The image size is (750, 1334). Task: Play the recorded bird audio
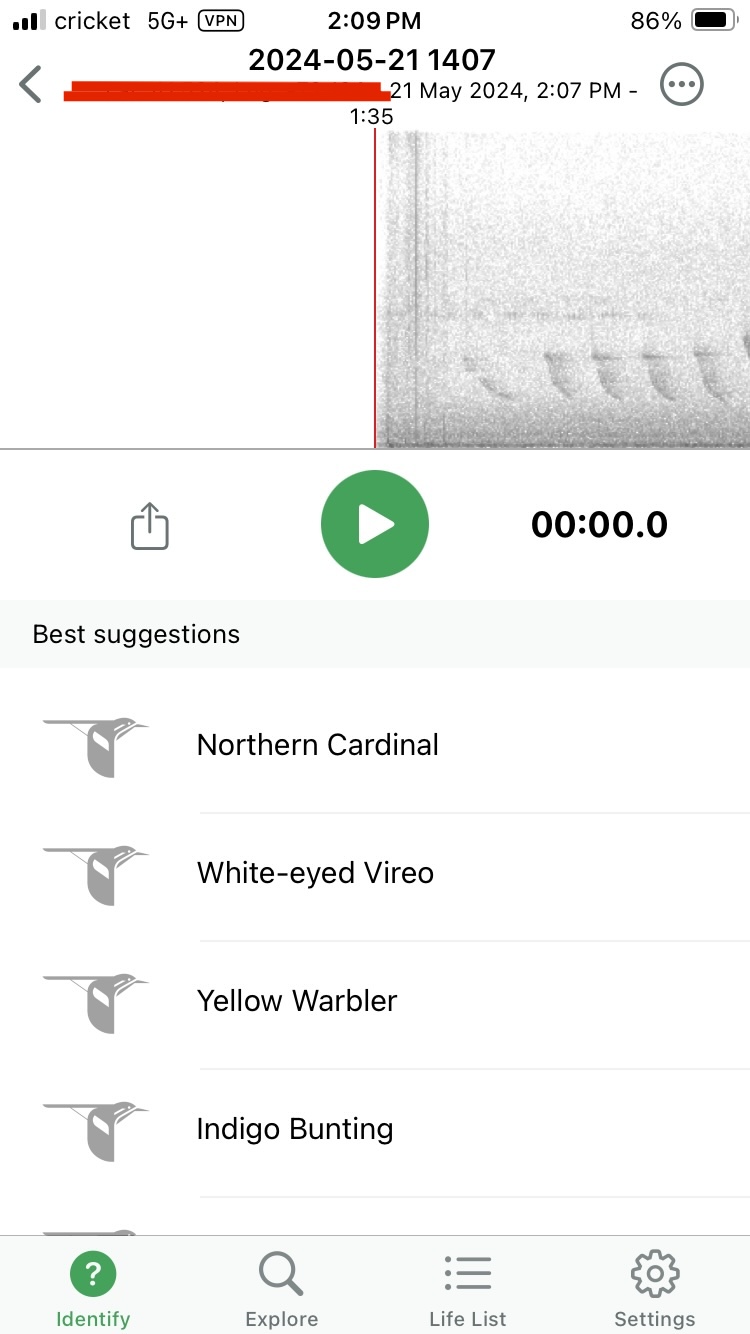coord(375,524)
